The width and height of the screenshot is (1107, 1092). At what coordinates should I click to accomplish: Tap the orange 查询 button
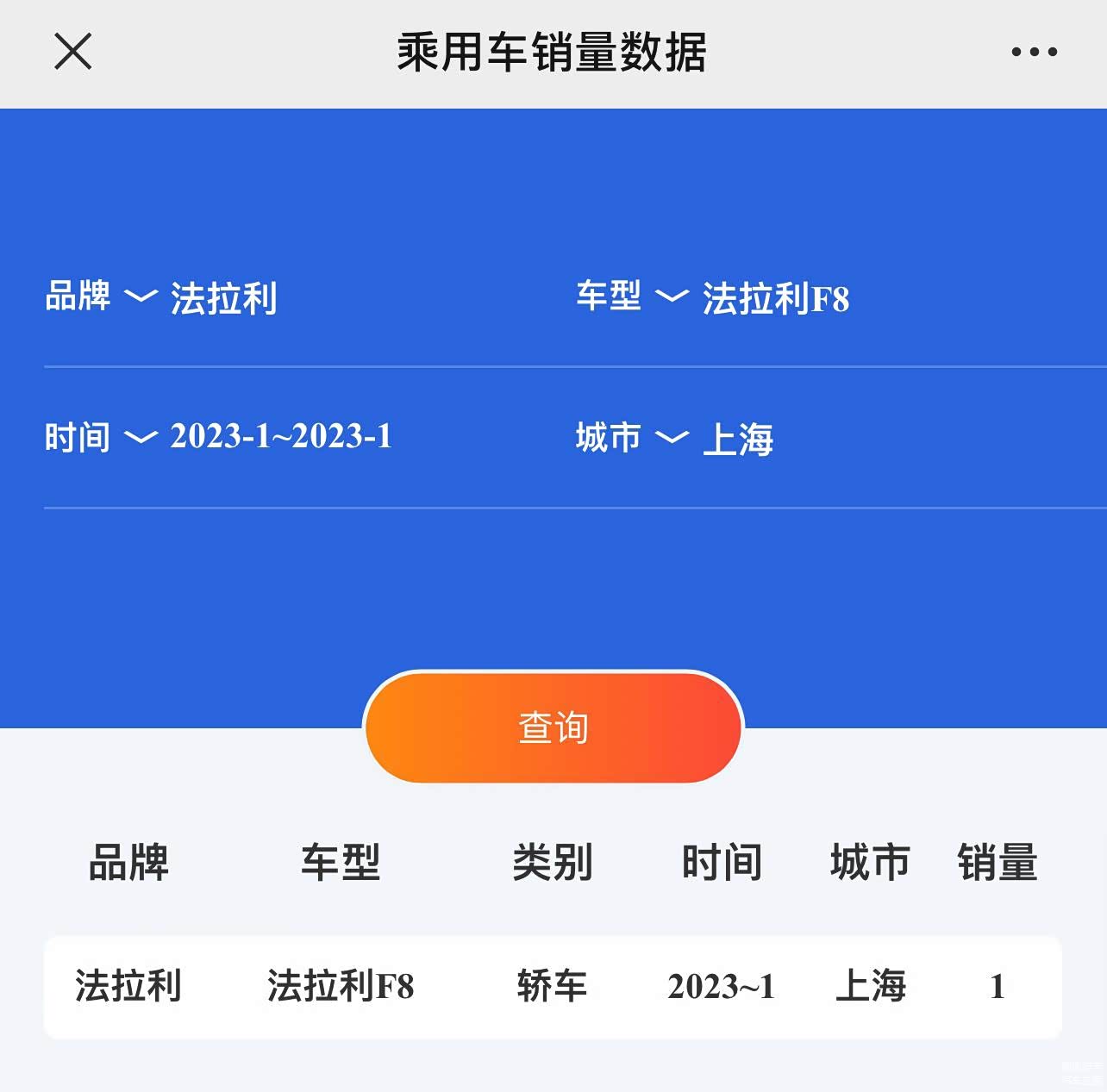click(x=553, y=727)
